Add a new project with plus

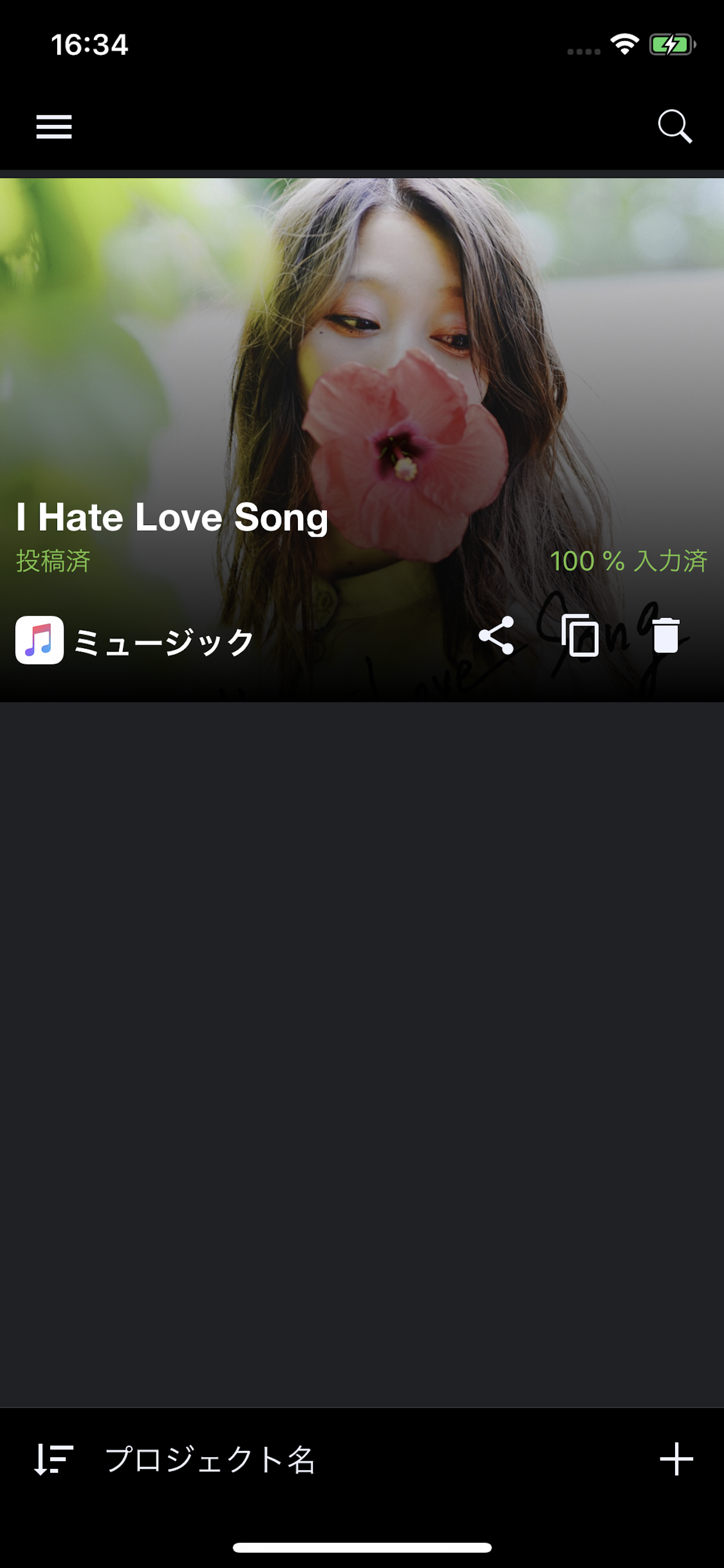click(x=676, y=1459)
